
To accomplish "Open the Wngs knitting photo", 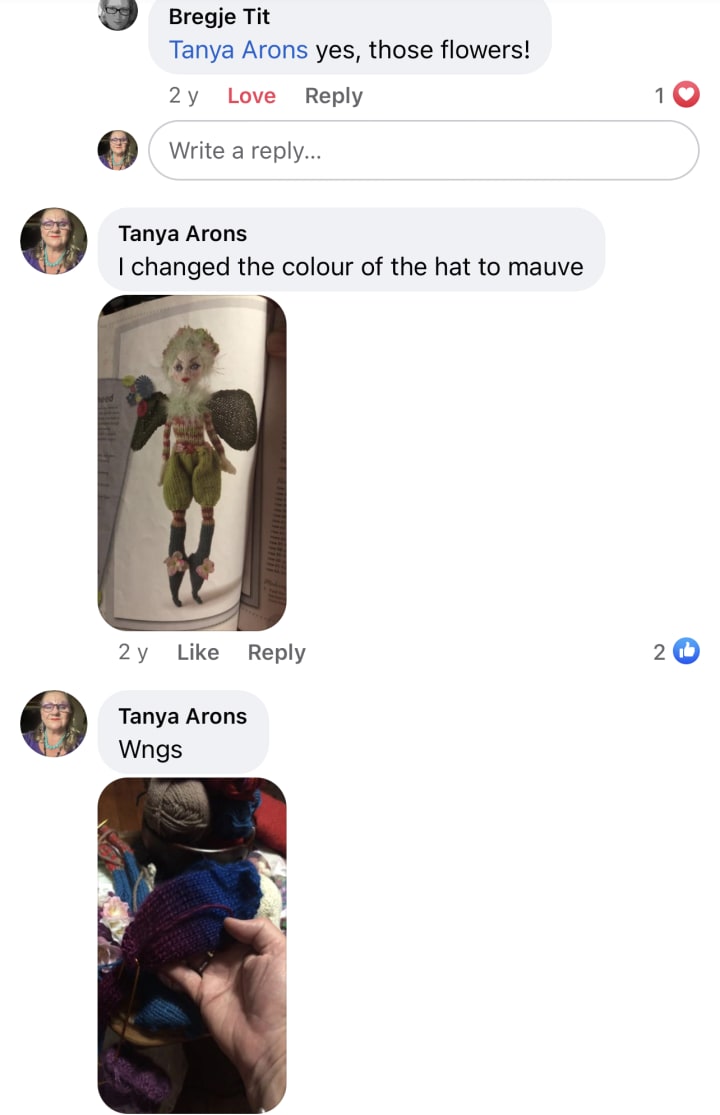I will (x=192, y=945).
